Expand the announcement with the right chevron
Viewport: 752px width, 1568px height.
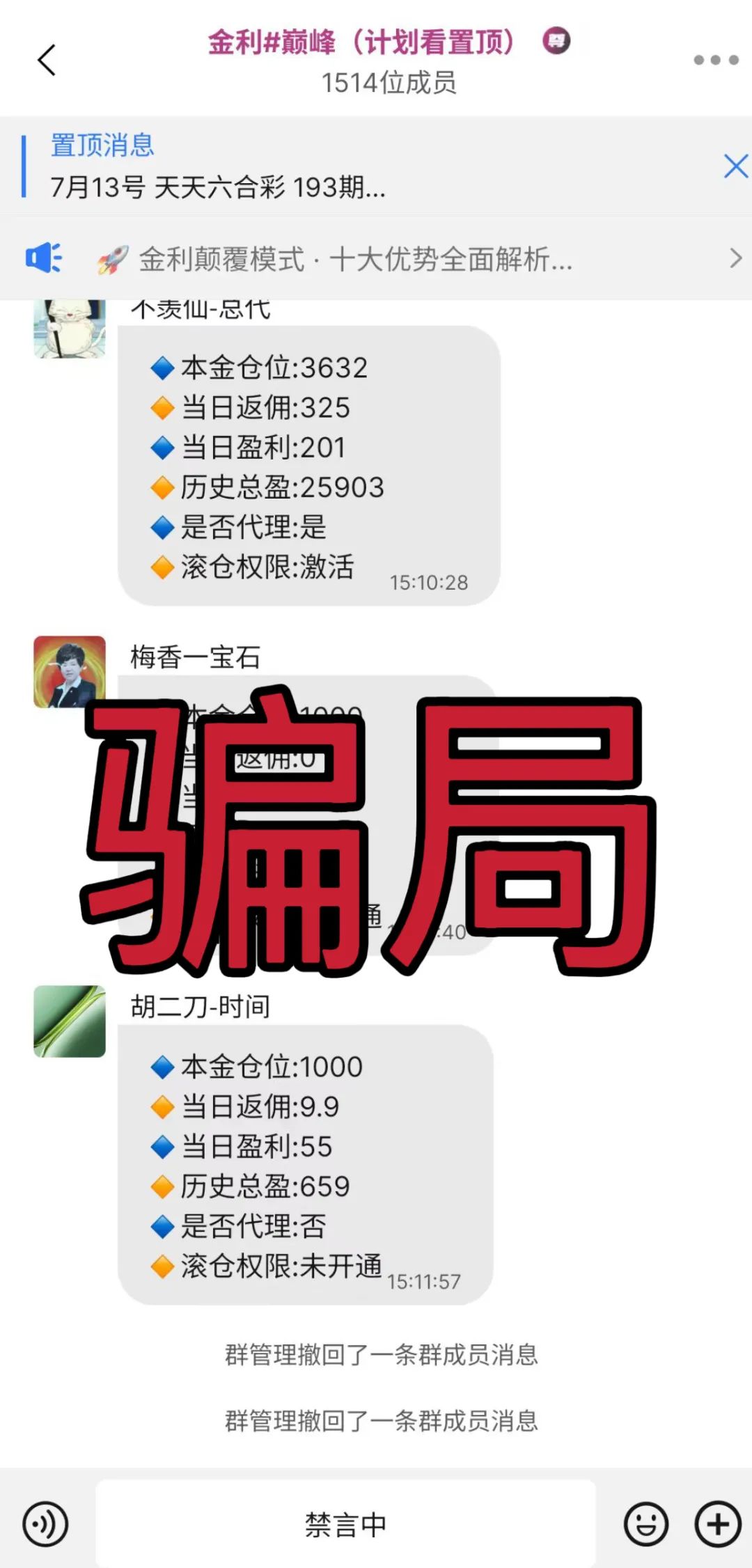[x=736, y=258]
